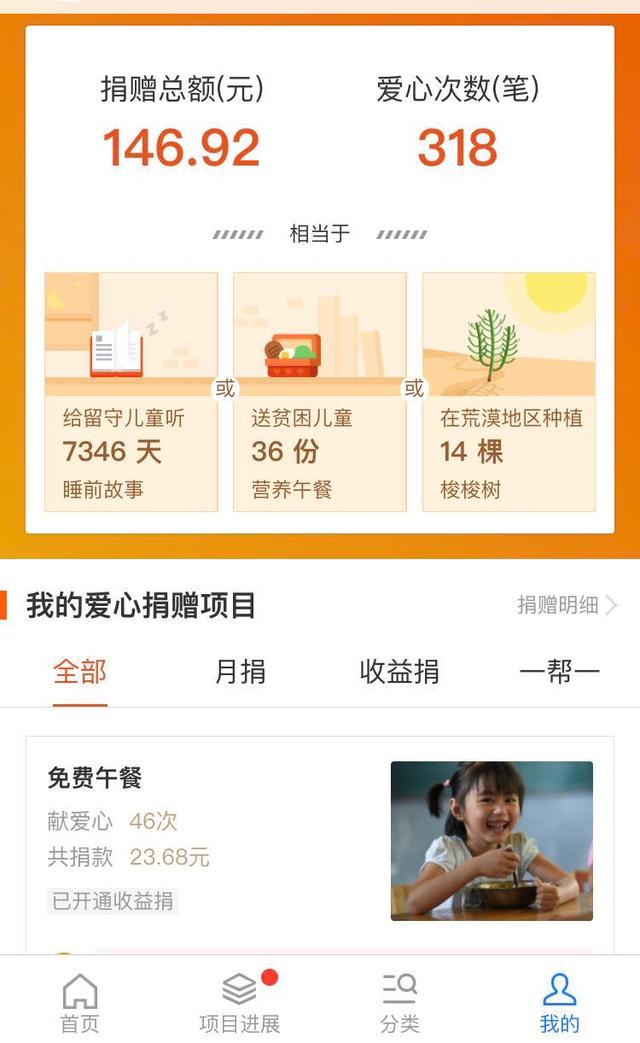
Task: Switch to the 一帮一 tab
Action: [x=560, y=672]
